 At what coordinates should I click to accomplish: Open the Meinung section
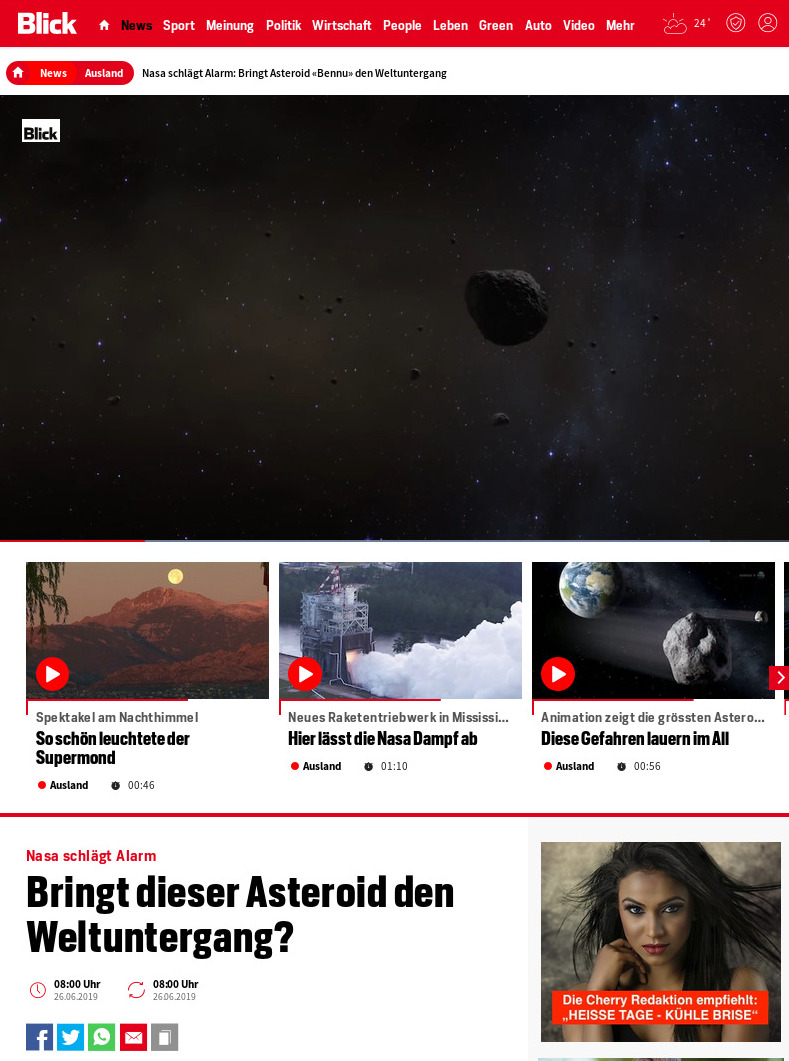coord(230,25)
